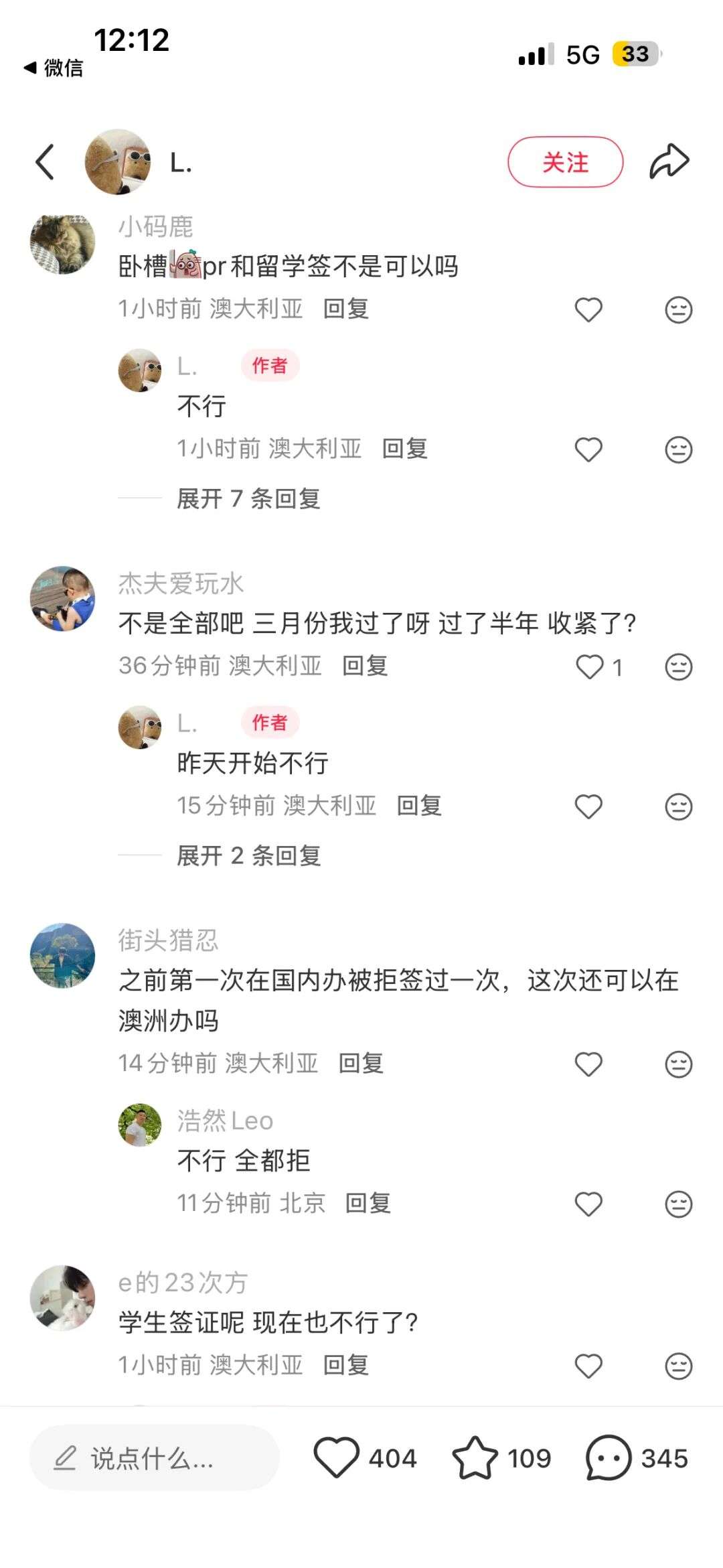Reply to 小码鹿's comment
The width and height of the screenshot is (723, 1568).
click(x=346, y=309)
